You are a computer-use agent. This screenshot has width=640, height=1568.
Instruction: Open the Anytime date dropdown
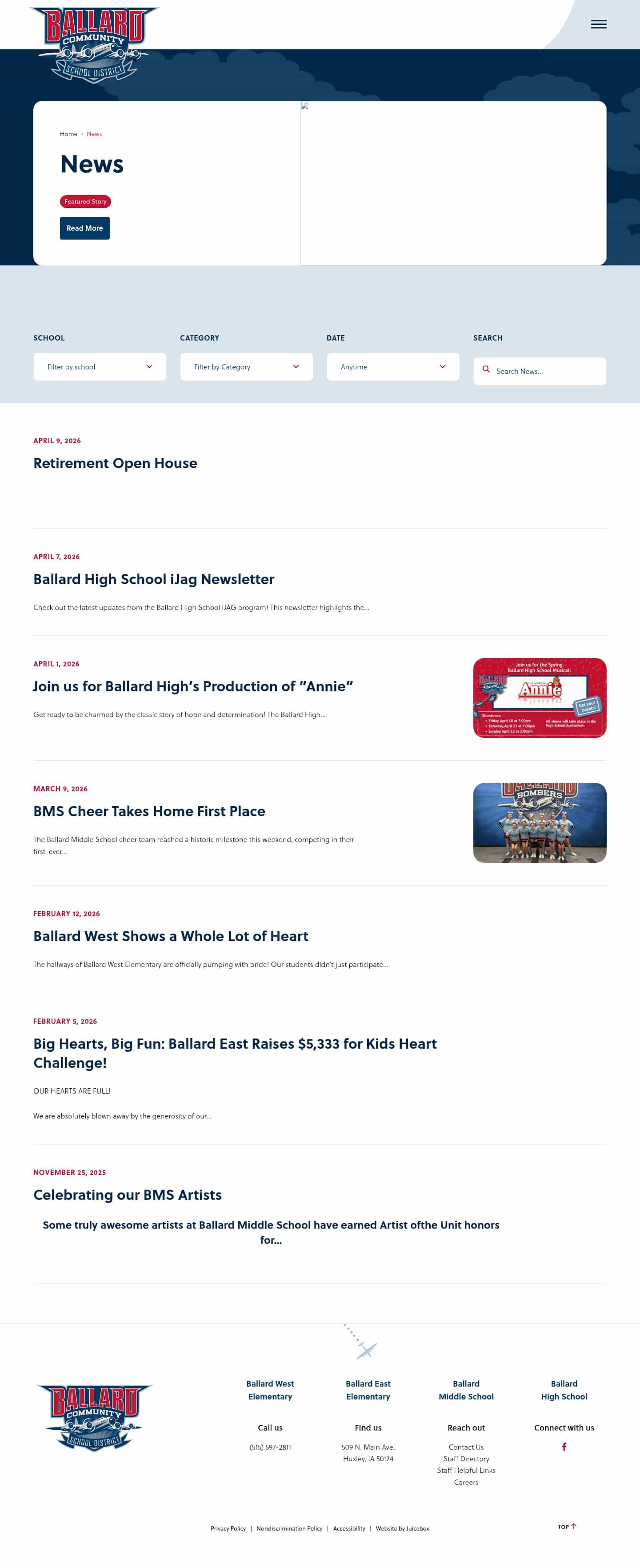[x=392, y=367]
